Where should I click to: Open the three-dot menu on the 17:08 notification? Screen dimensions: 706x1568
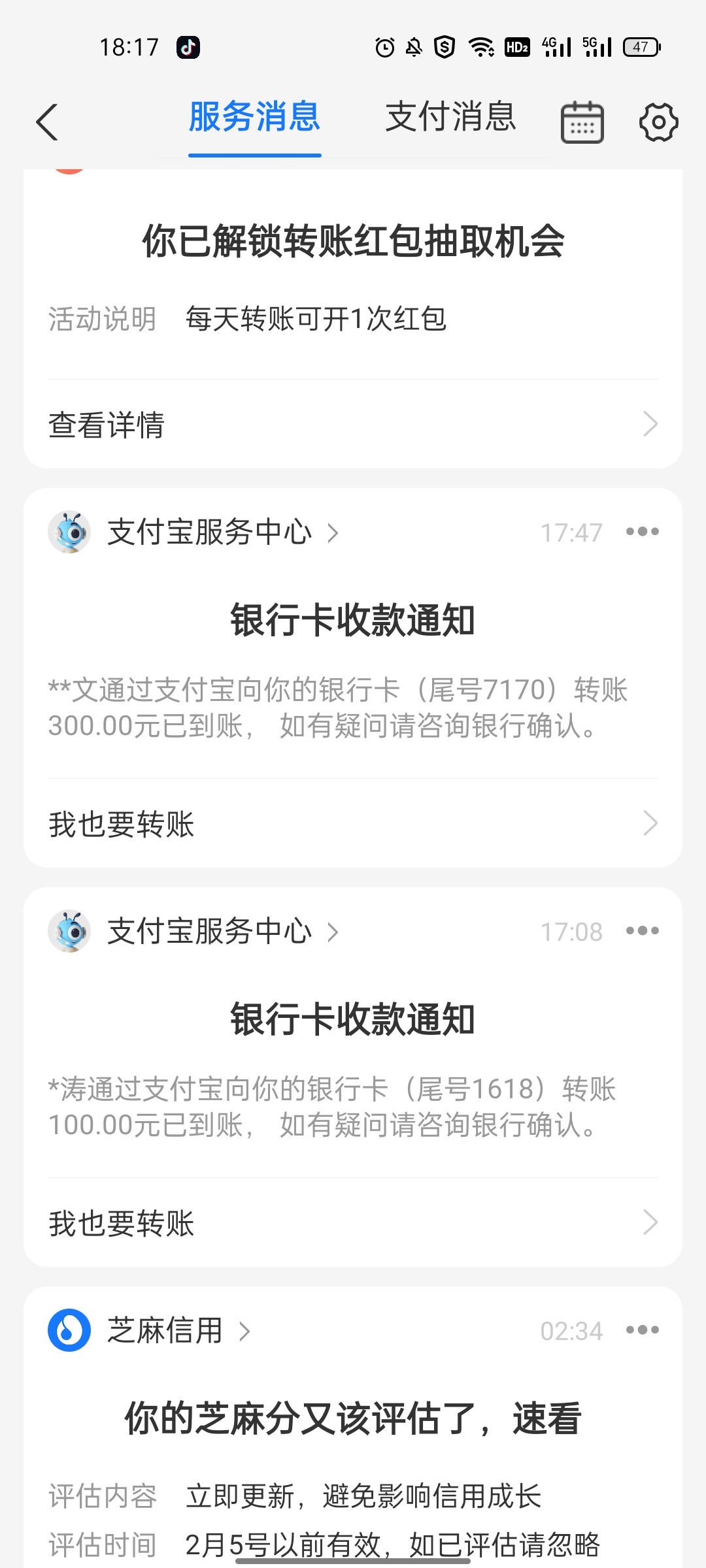point(643,930)
